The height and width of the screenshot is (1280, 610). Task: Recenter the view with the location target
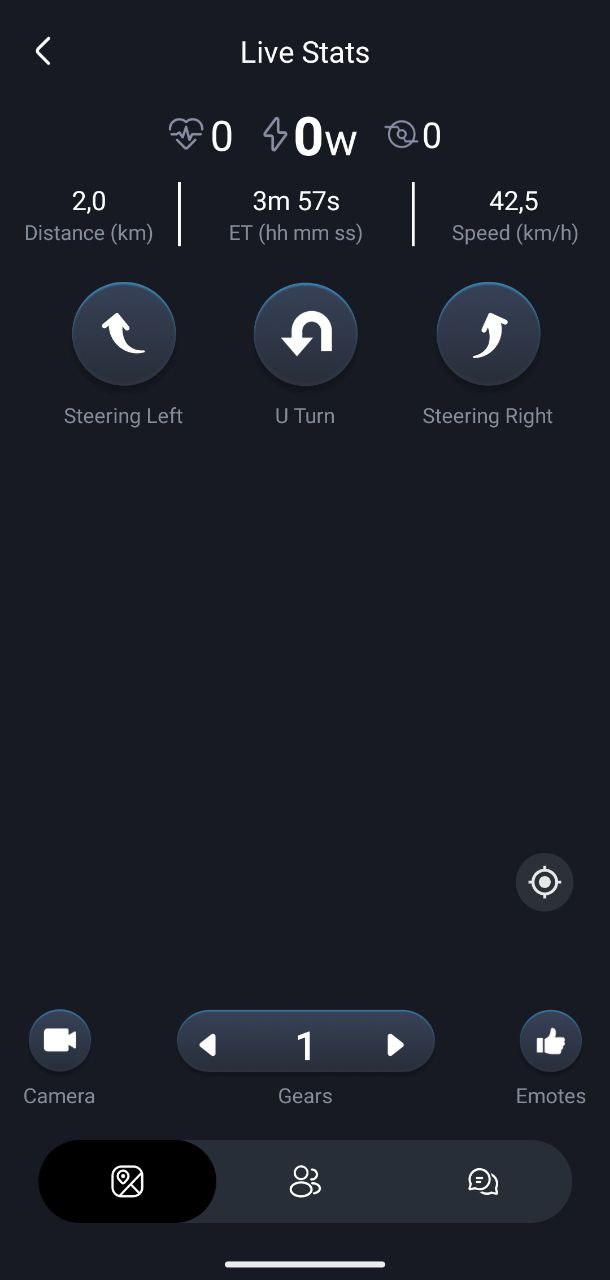pyautogui.click(x=545, y=882)
